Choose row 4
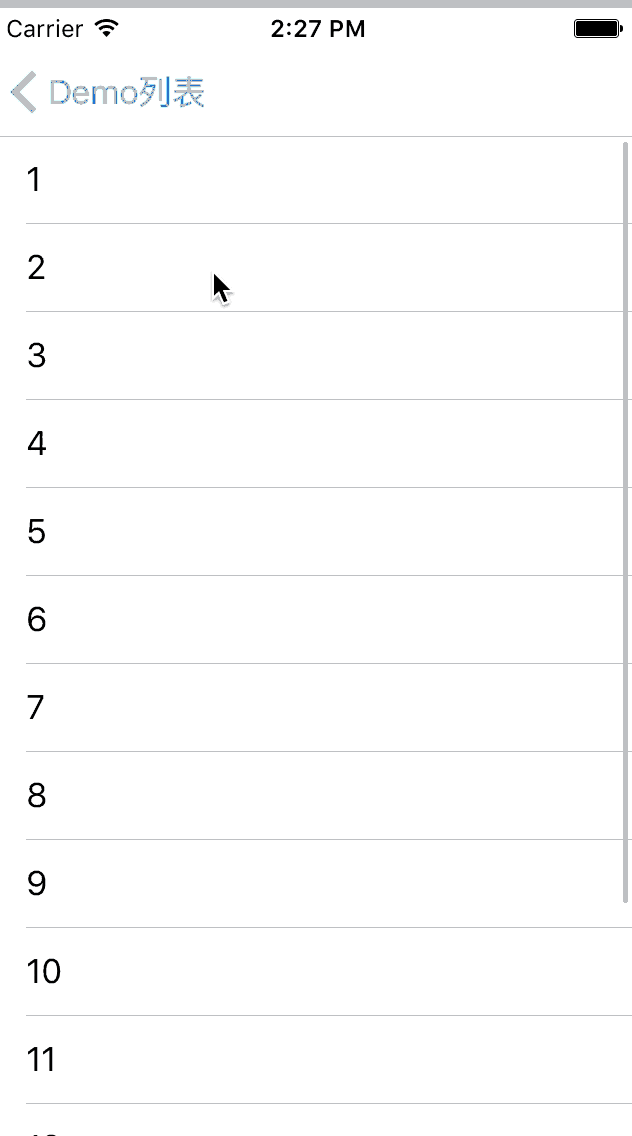The width and height of the screenshot is (632, 1136). point(316,443)
